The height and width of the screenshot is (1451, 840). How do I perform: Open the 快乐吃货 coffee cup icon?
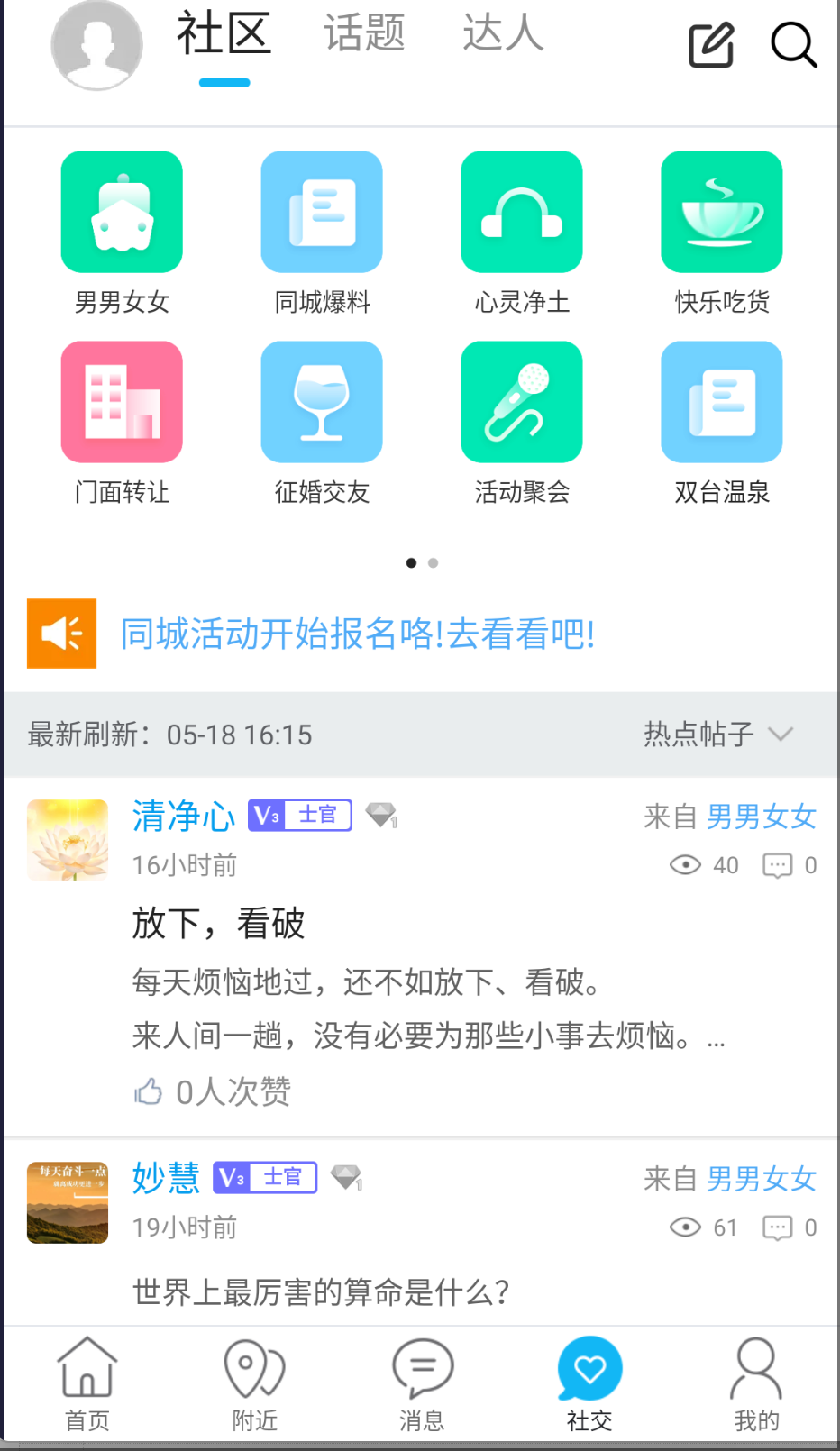[721, 211]
